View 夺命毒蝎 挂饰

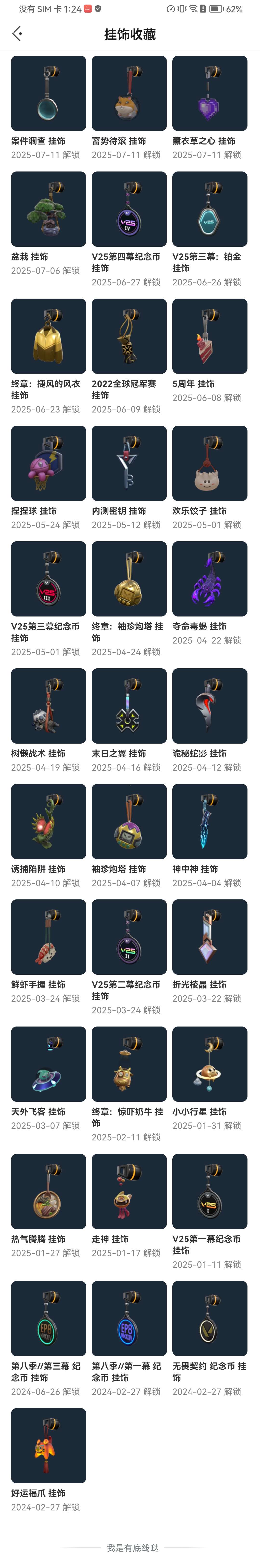210,578
